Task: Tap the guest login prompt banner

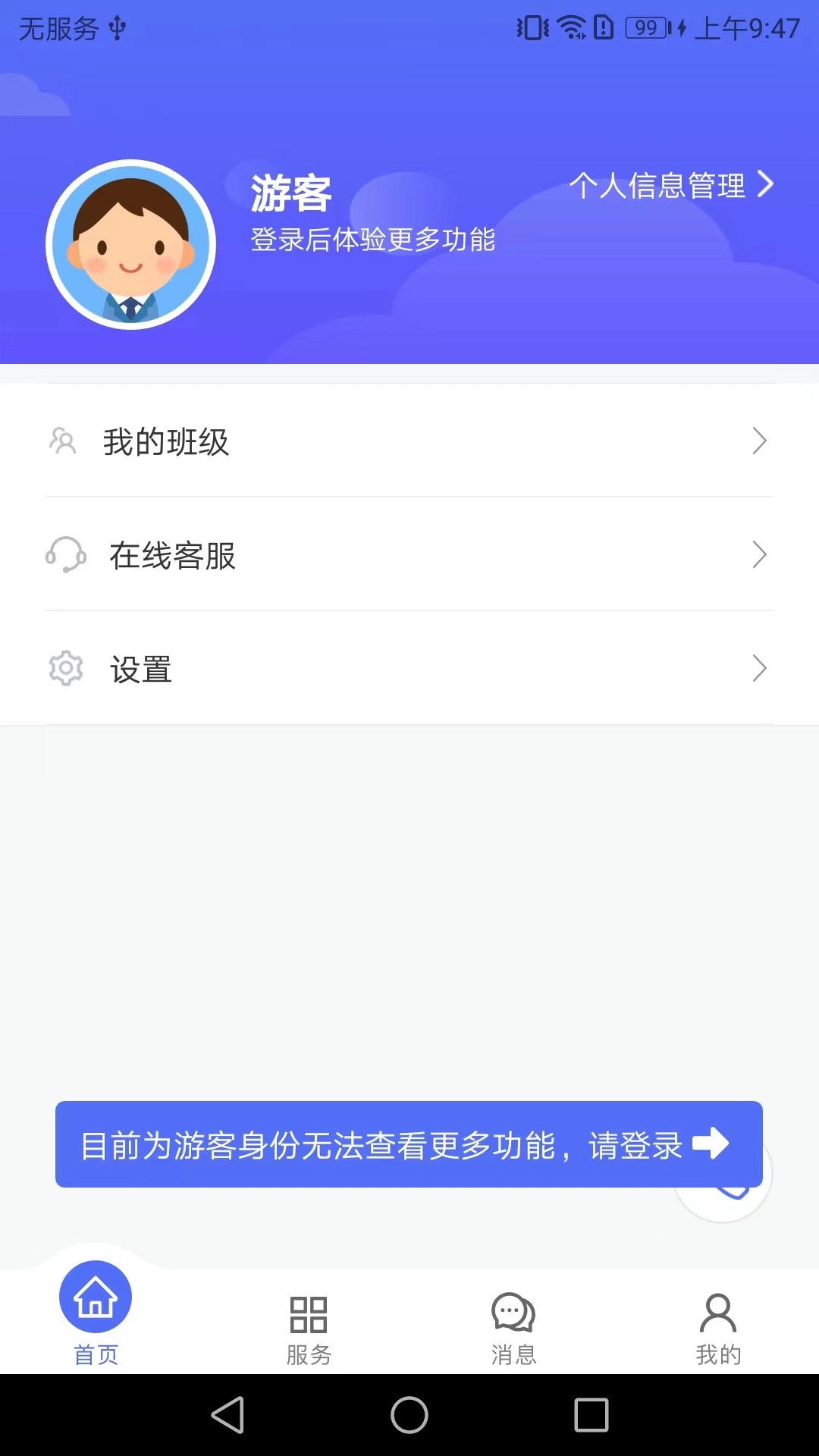Action: tap(408, 1144)
